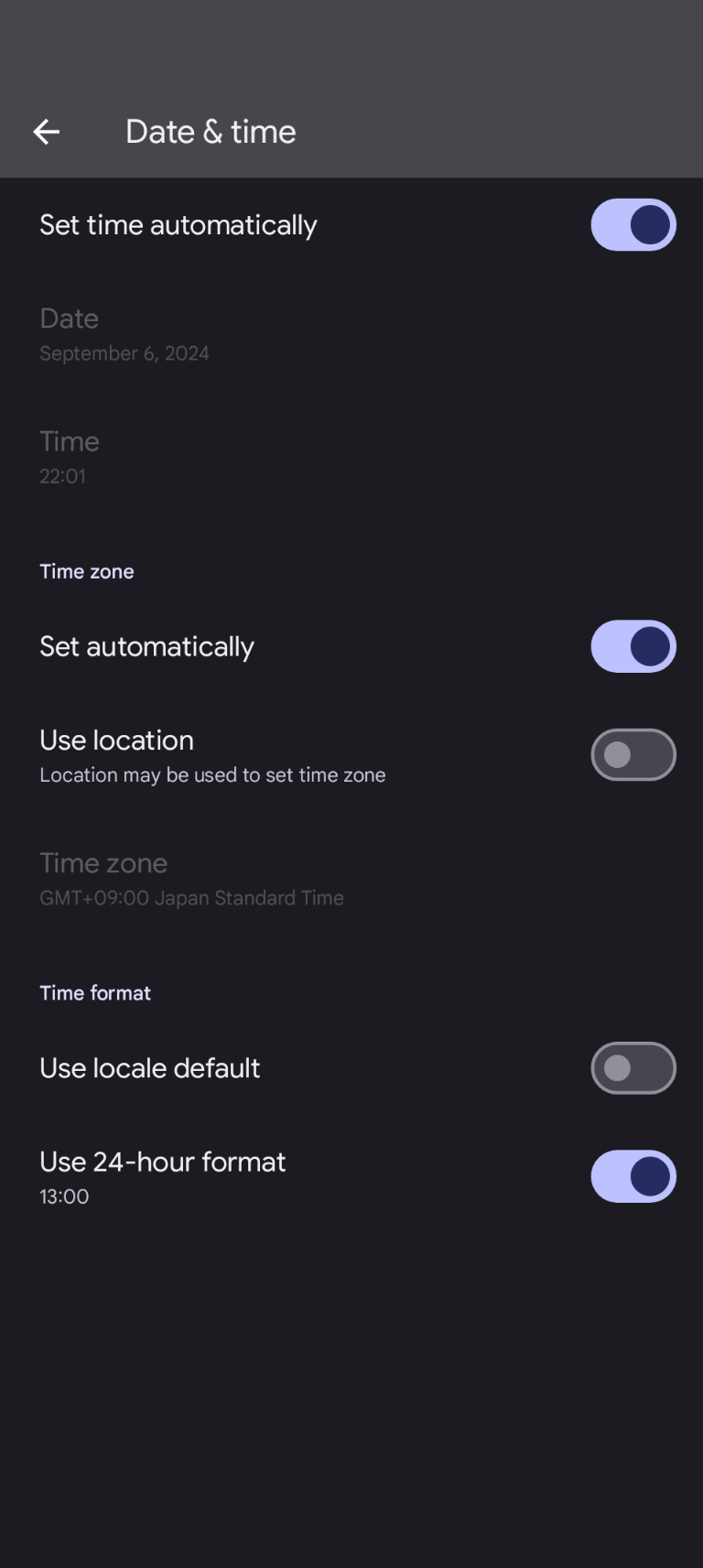Image resolution: width=703 pixels, height=1568 pixels.
Task: Disable Set time automatically switch
Action: [633, 225]
